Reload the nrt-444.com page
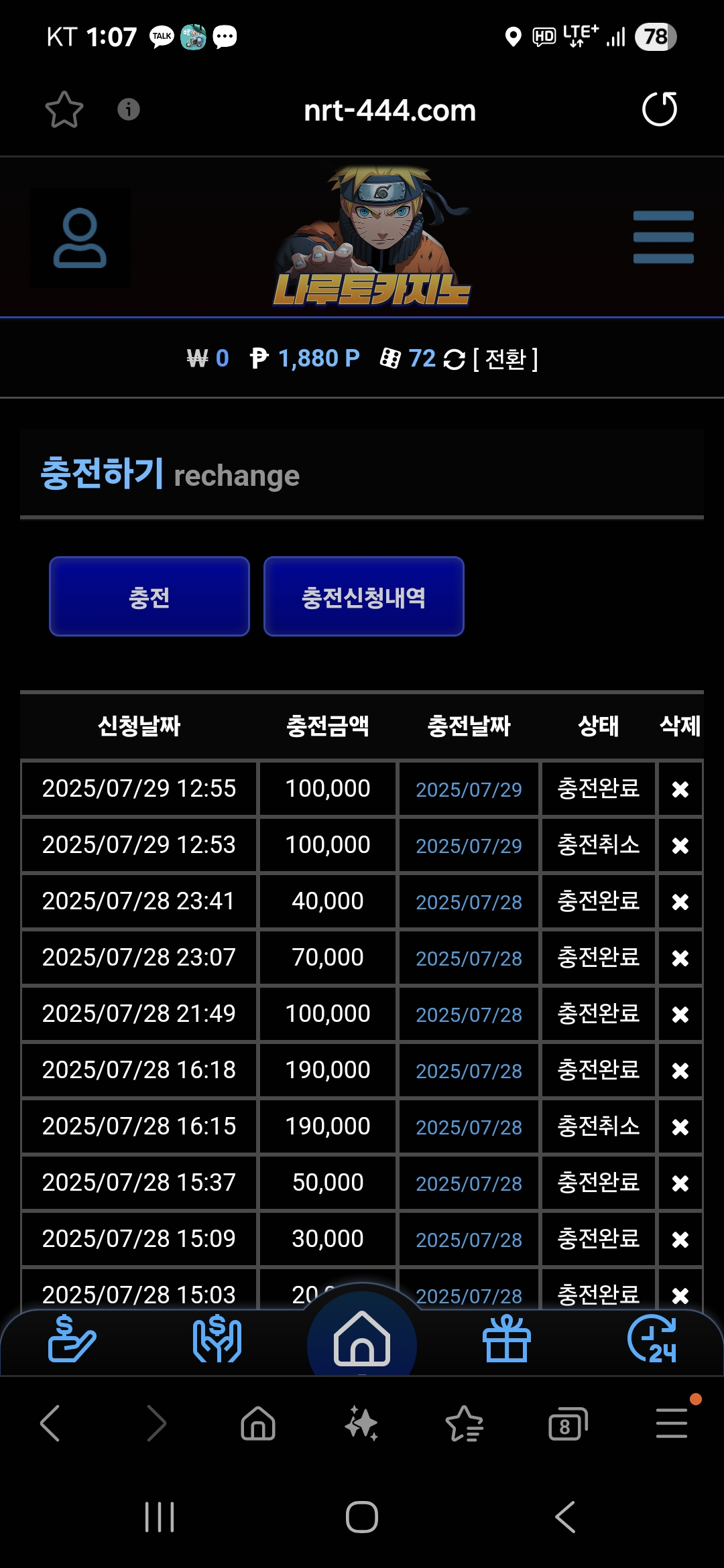The height and width of the screenshot is (1568, 724). (x=660, y=109)
